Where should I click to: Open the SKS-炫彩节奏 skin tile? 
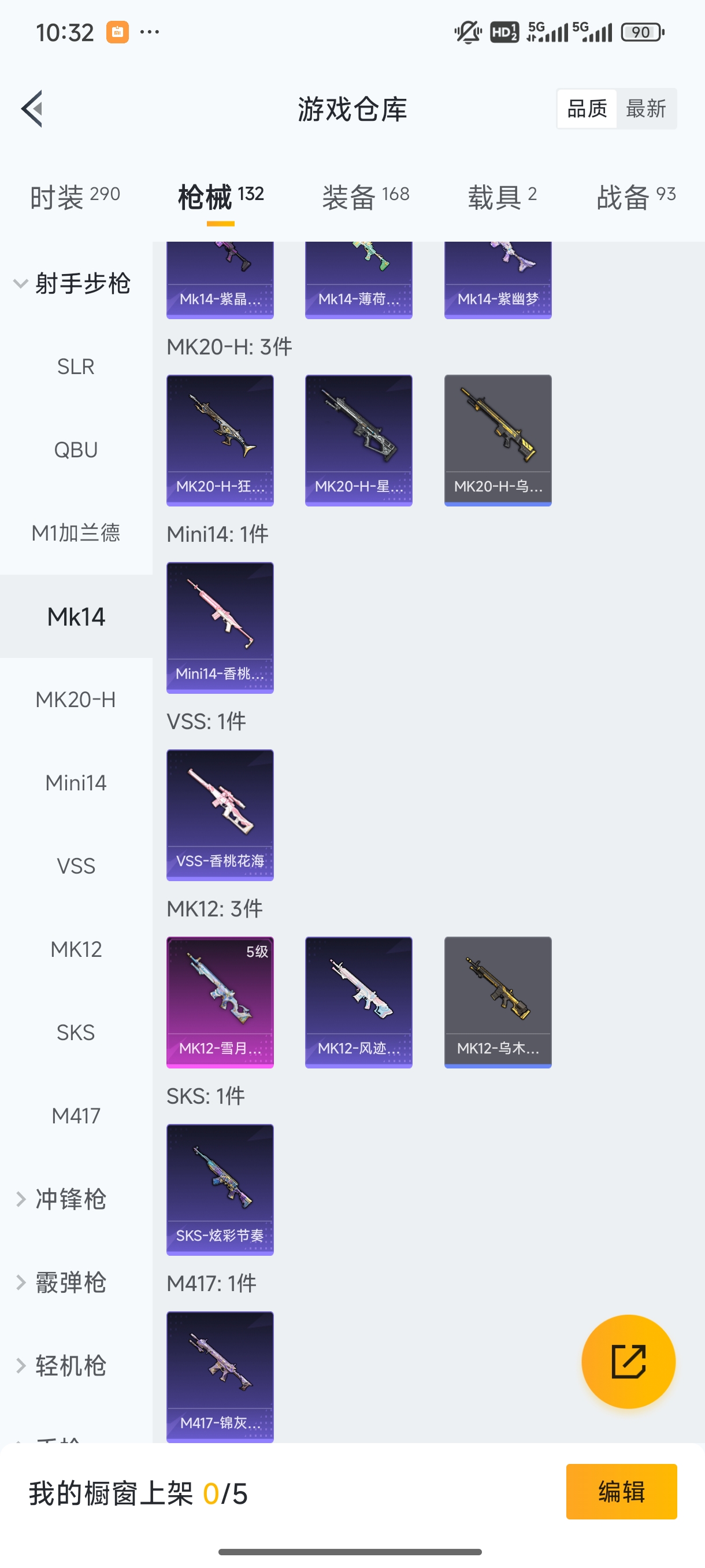point(220,1189)
